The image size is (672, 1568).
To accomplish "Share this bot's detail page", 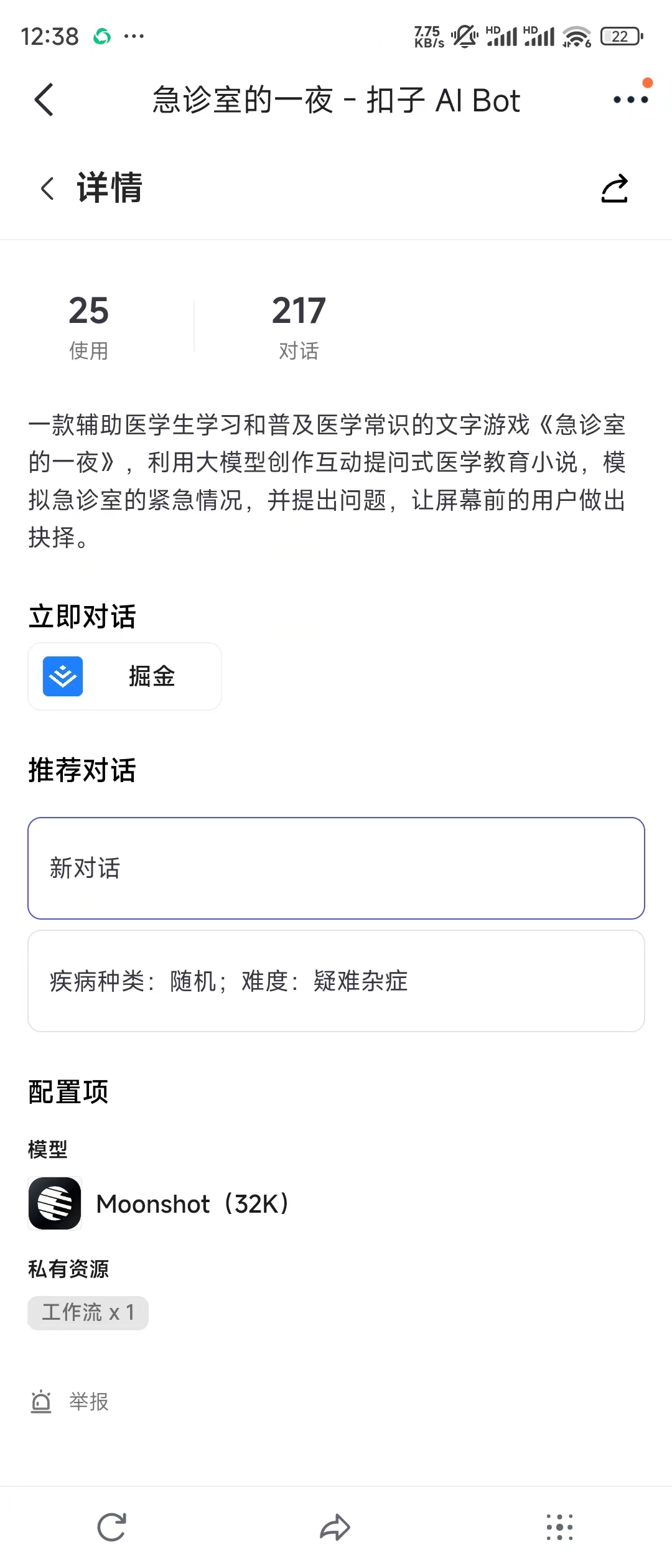I will [x=614, y=189].
